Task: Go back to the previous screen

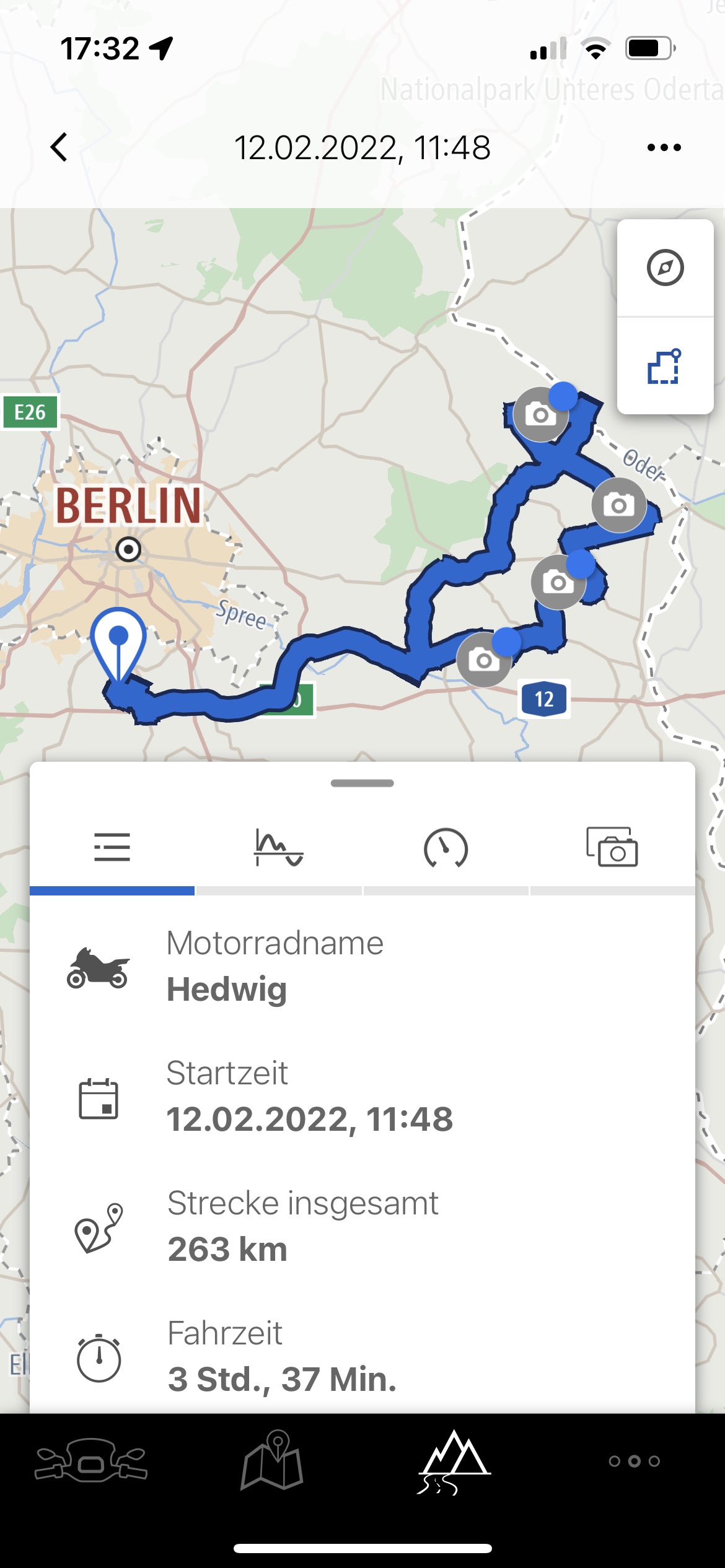Action: click(59, 147)
